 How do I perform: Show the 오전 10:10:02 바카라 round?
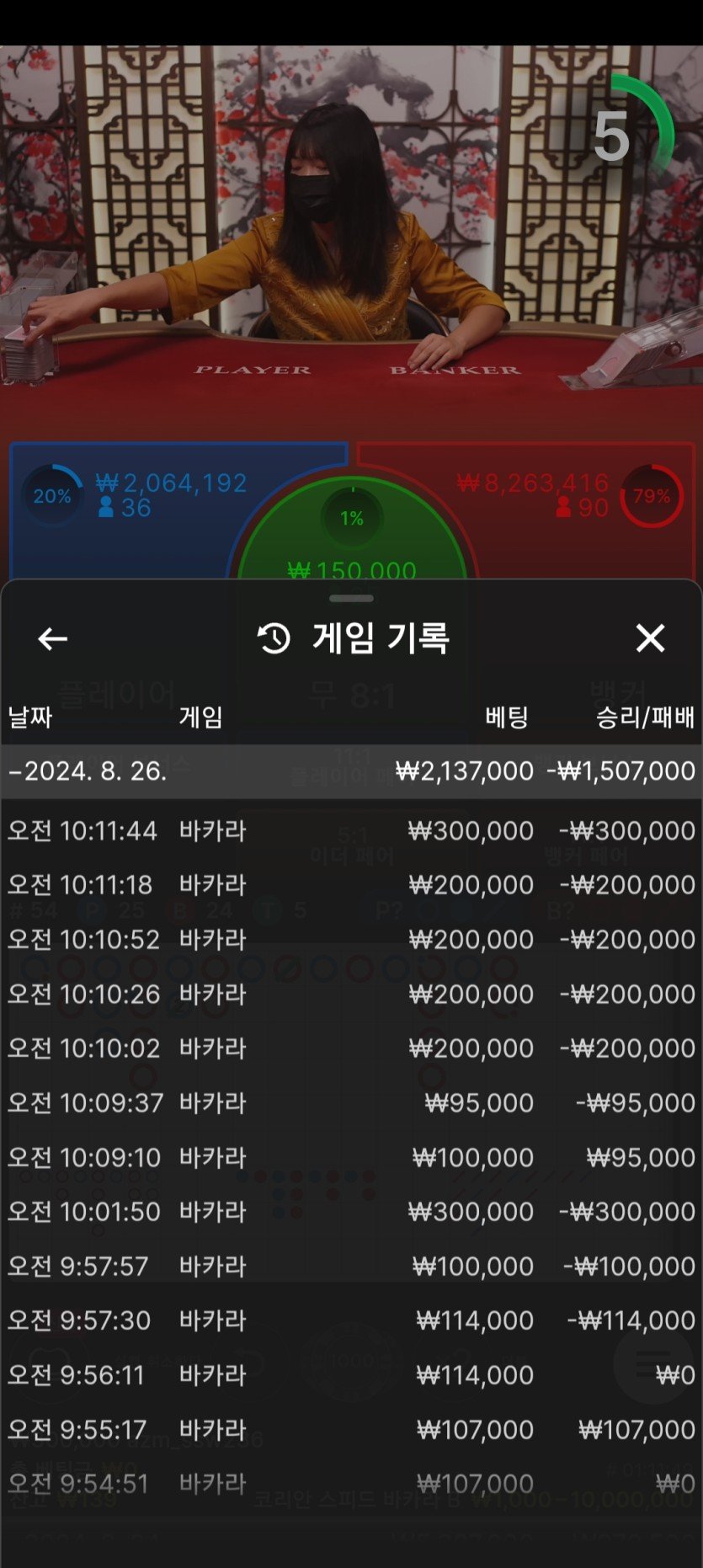coord(351,1048)
